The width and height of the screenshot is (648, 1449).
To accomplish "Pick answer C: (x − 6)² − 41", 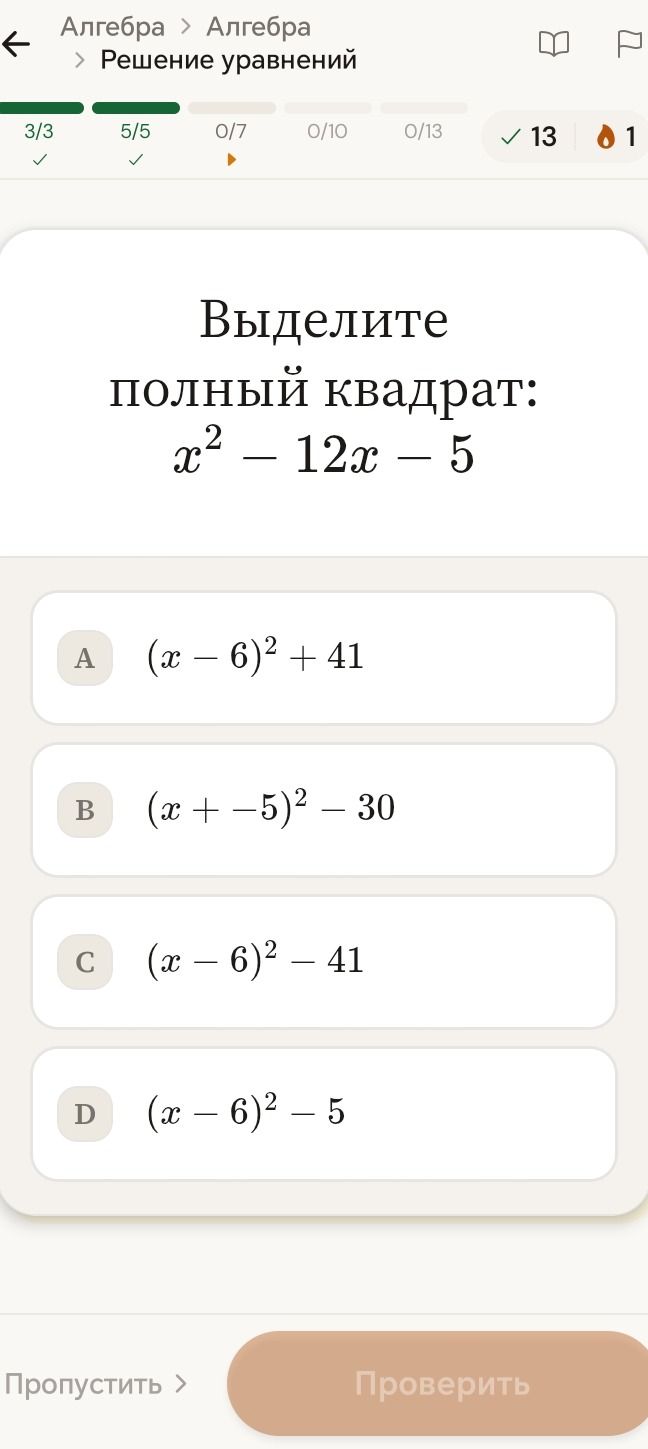I will [x=324, y=962].
